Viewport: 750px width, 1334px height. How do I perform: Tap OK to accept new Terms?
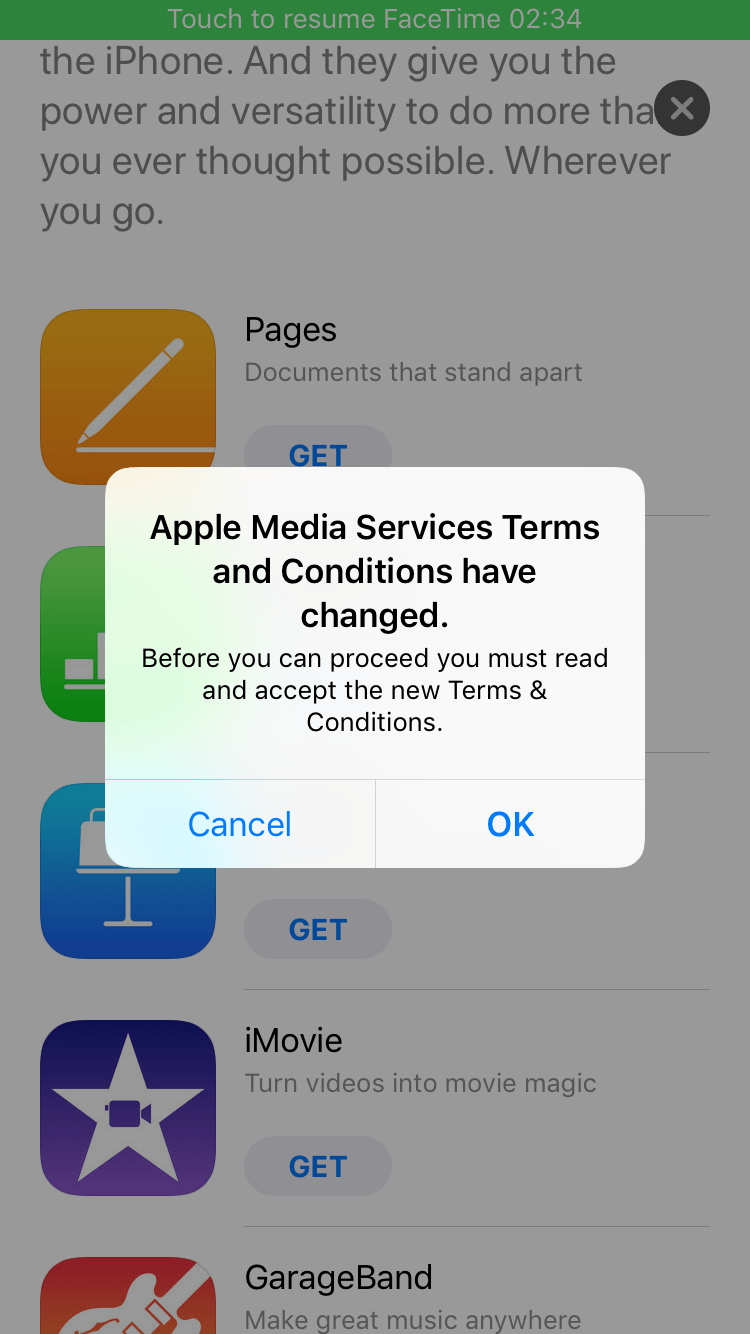(x=510, y=824)
